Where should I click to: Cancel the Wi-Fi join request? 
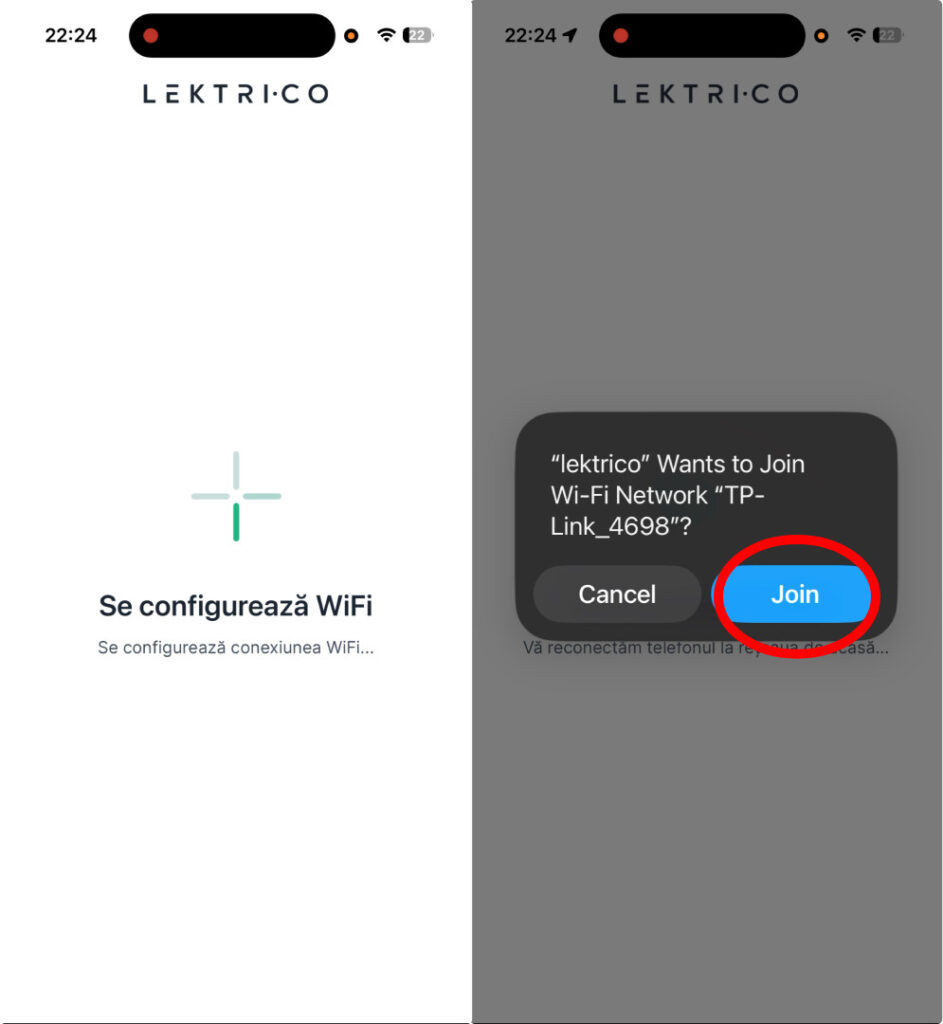tap(617, 594)
